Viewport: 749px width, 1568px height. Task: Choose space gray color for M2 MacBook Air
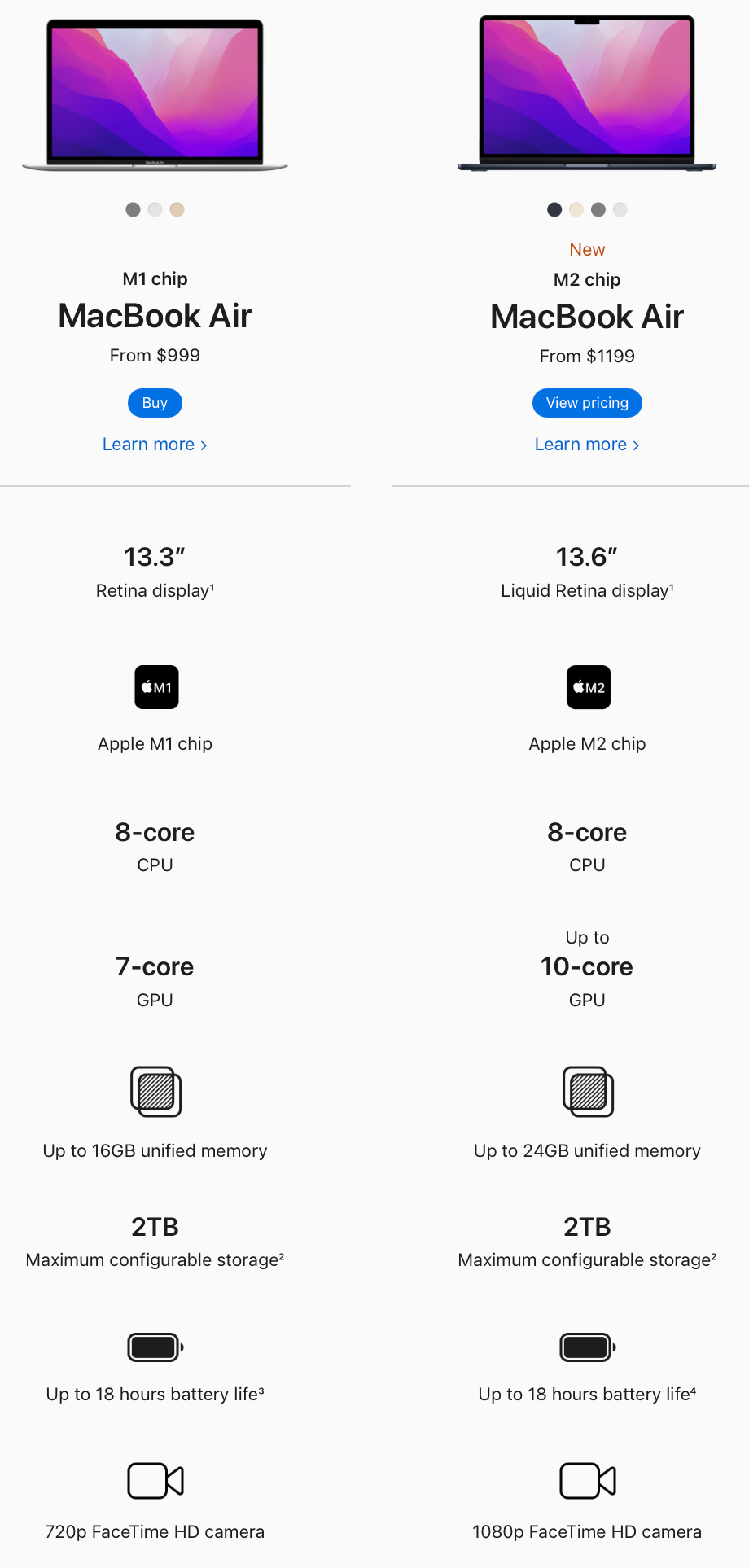598,210
